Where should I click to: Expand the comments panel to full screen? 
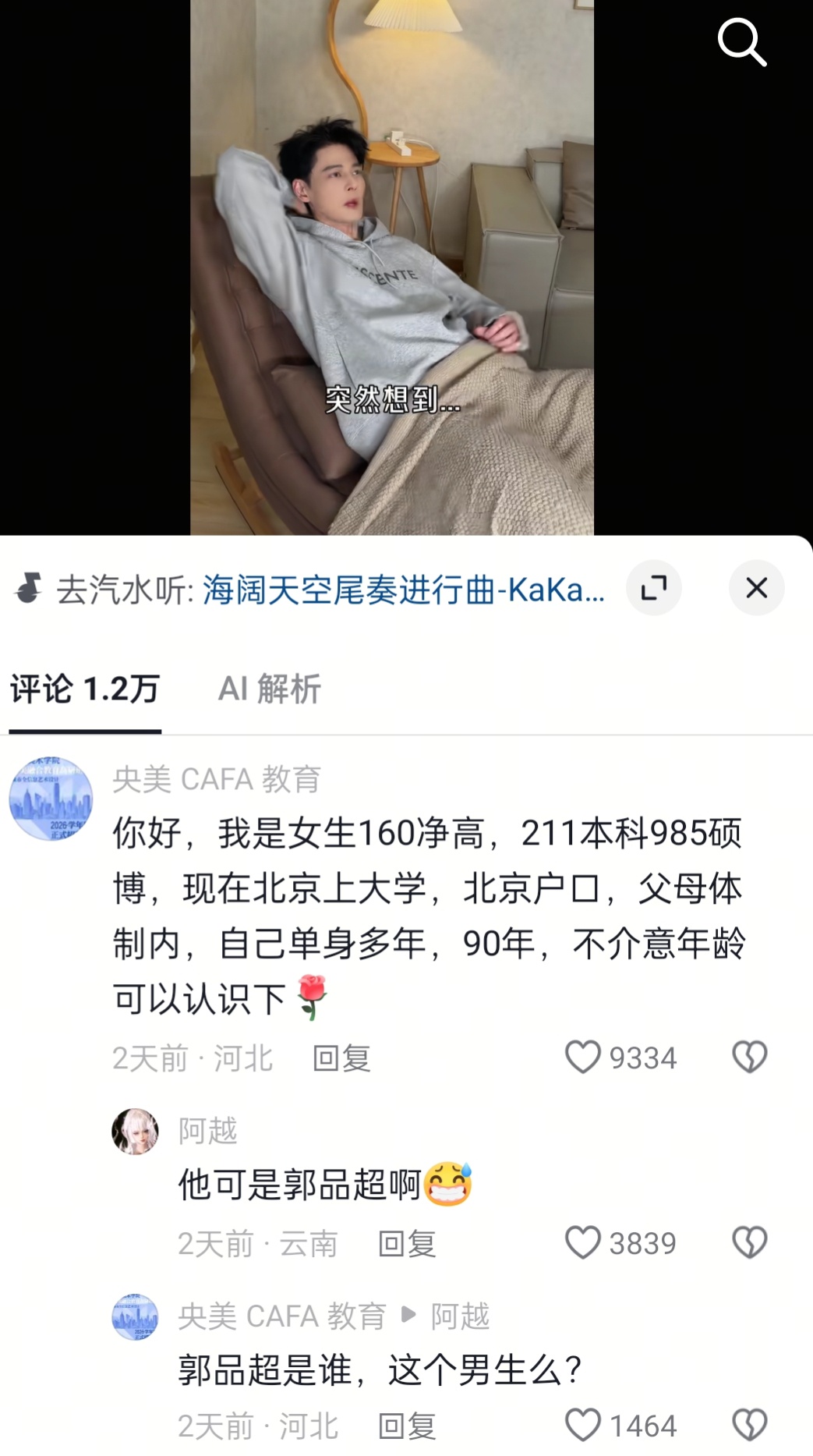(x=653, y=588)
